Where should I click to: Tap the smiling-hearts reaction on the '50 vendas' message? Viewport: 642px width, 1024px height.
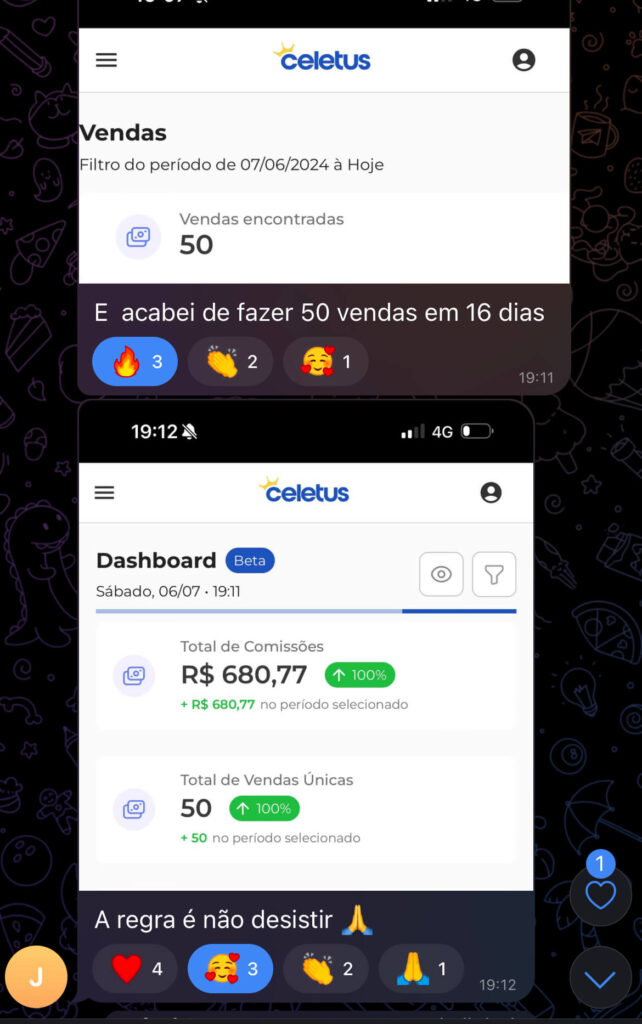[325, 362]
